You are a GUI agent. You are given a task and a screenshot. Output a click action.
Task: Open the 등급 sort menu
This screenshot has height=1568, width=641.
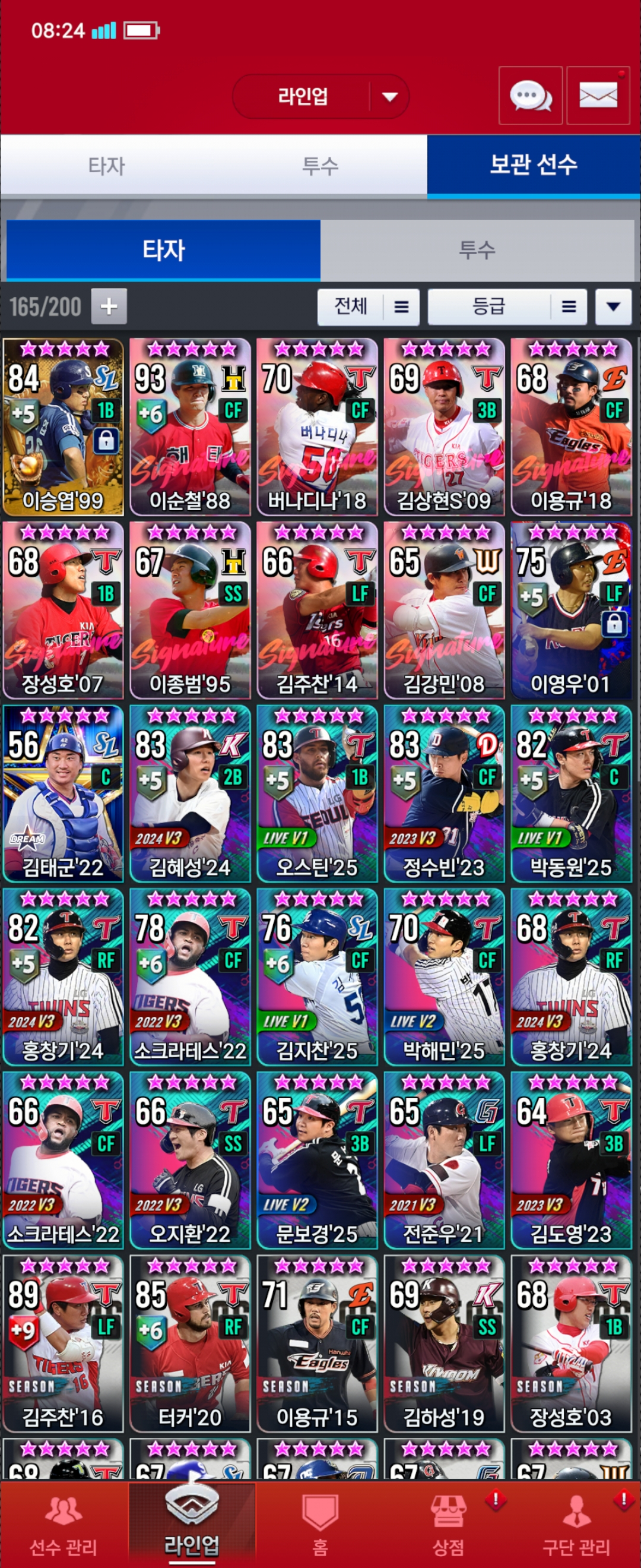pyautogui.click(x=507, y=306)
